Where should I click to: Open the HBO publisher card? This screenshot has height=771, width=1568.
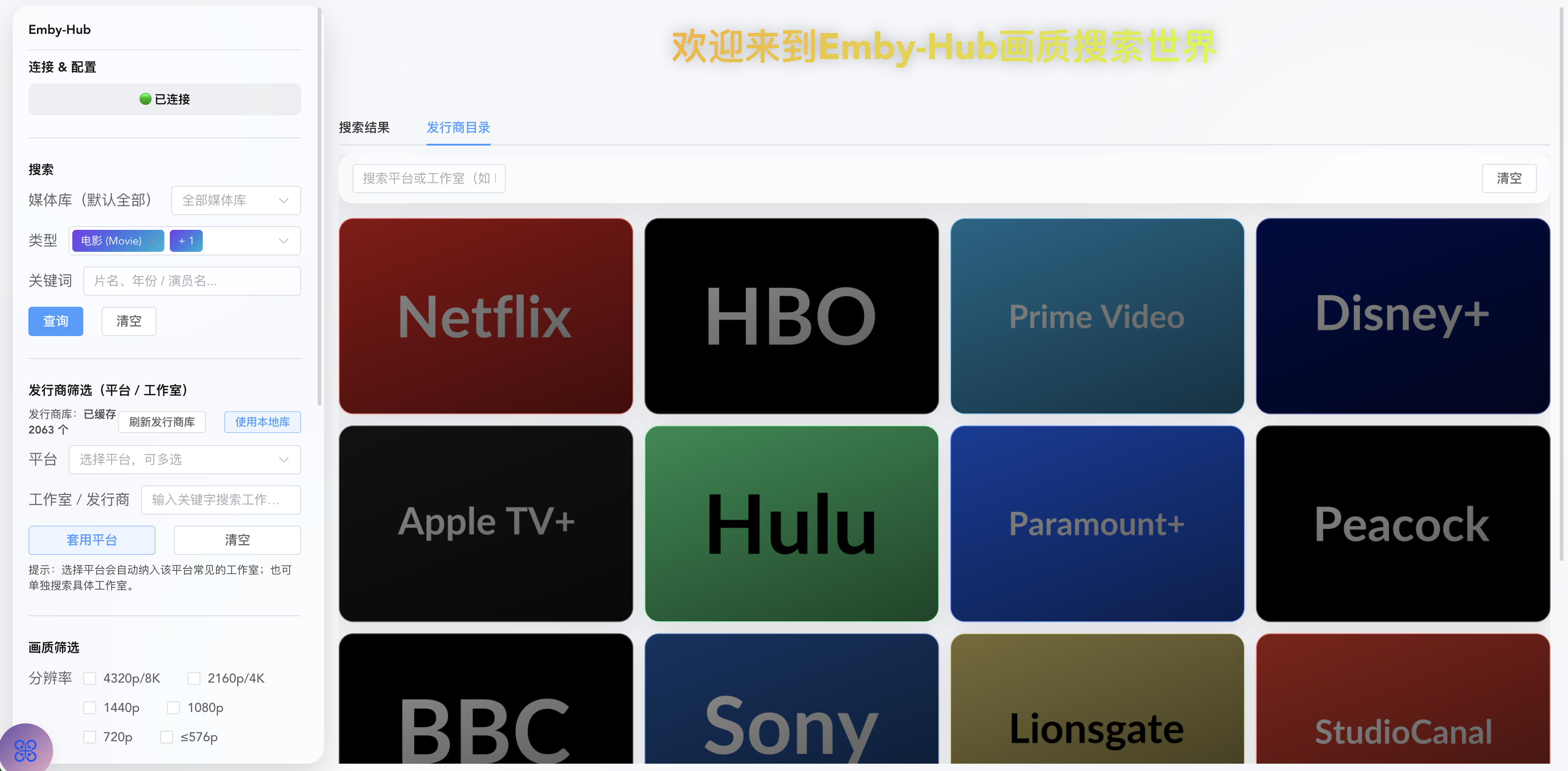pyautogui.click(x=791, y=316)
